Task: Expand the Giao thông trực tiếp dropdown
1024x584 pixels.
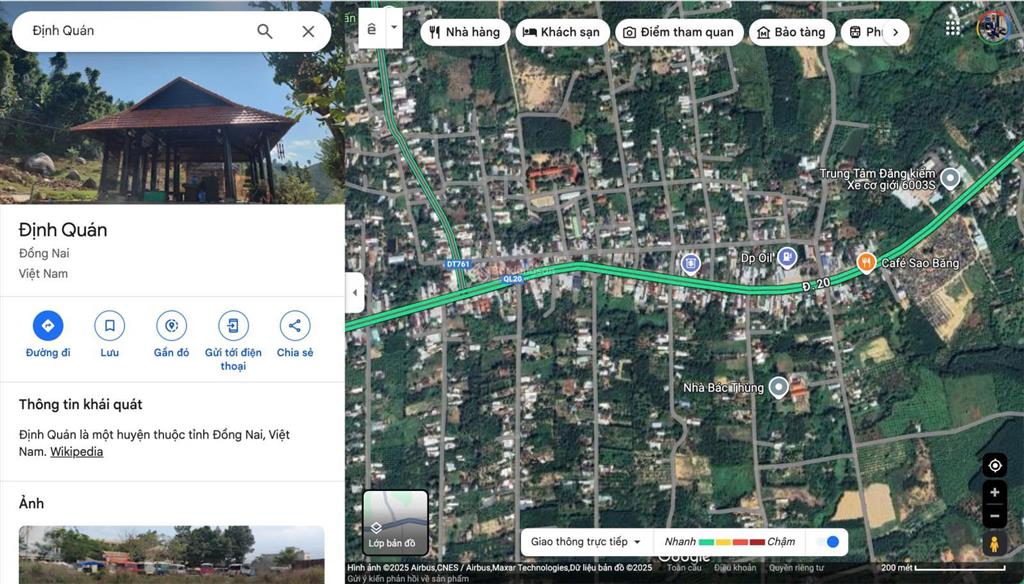Action: pos(586,542)
